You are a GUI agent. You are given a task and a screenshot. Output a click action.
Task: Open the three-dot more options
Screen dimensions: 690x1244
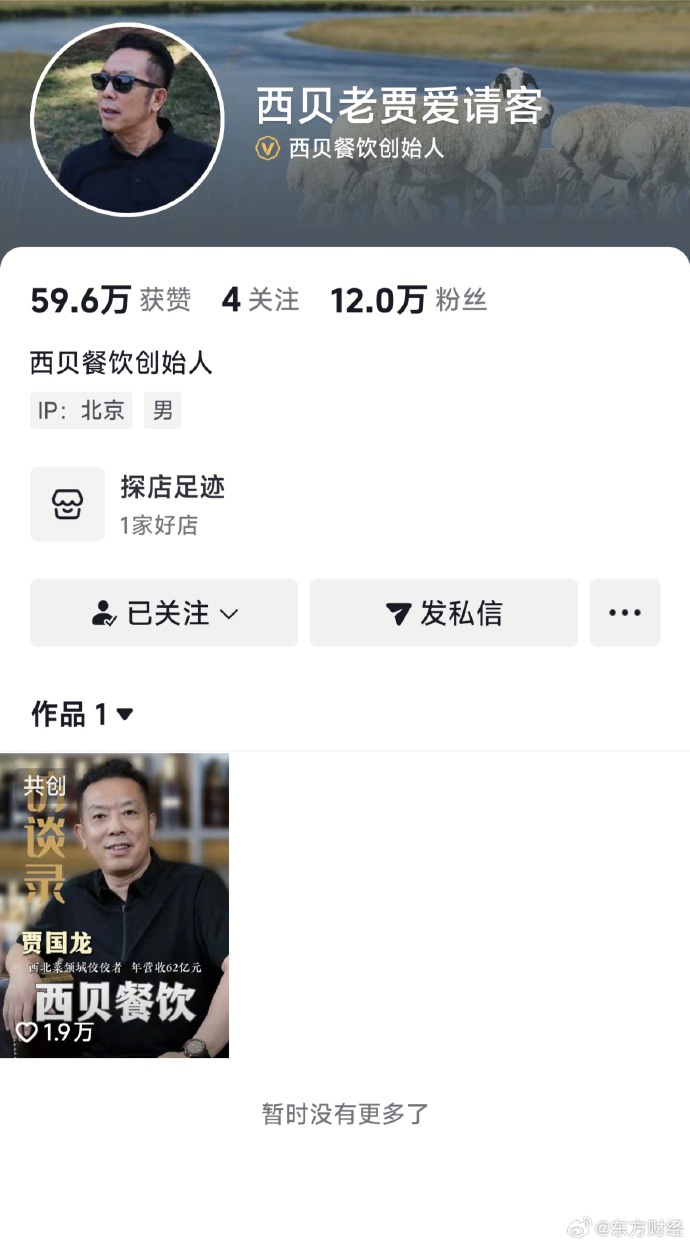624,613
